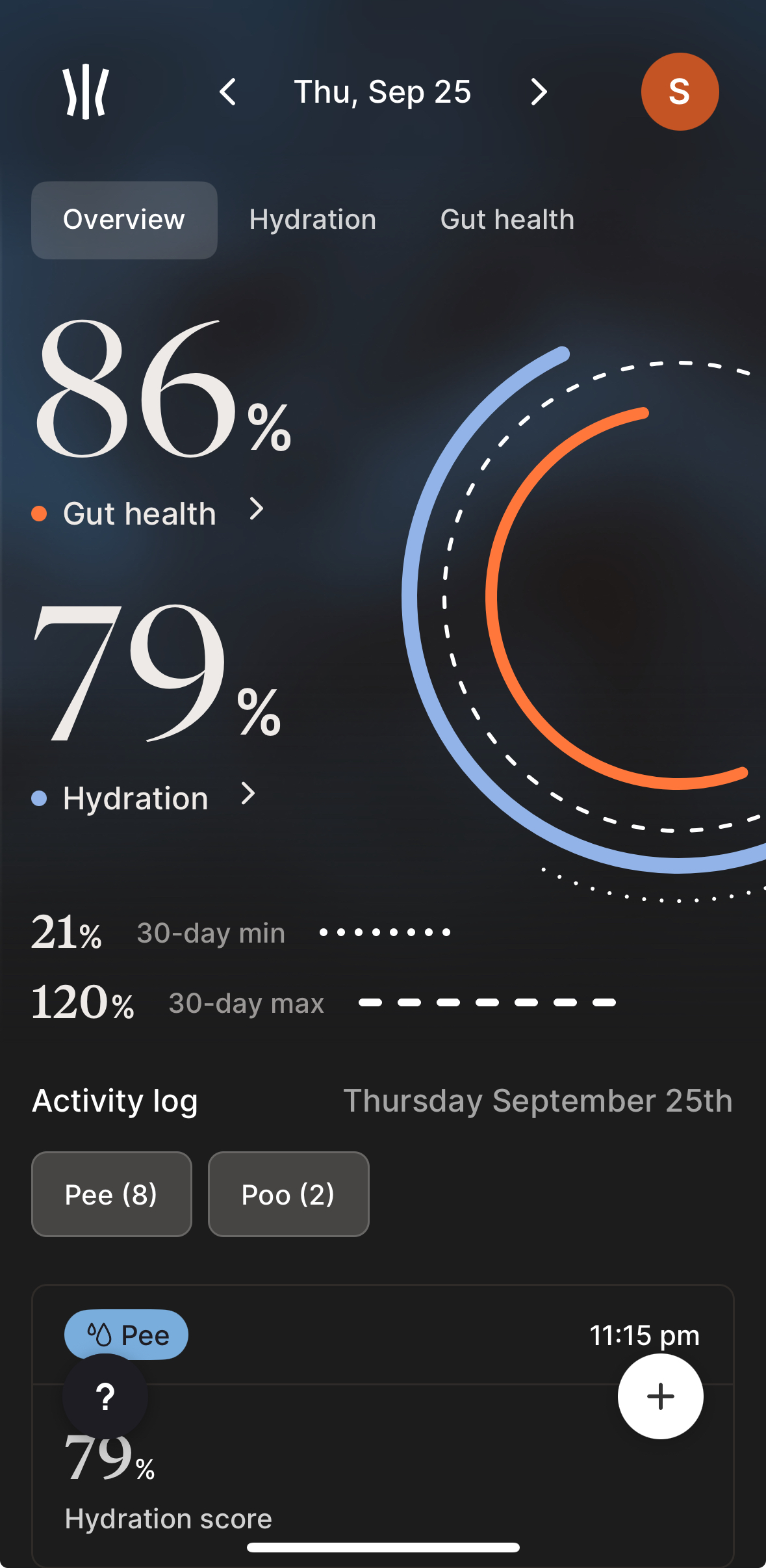The height and width of the screenshot is (1568, 766).
Task: Open the help question mark button
Action: click(105, 1396)
